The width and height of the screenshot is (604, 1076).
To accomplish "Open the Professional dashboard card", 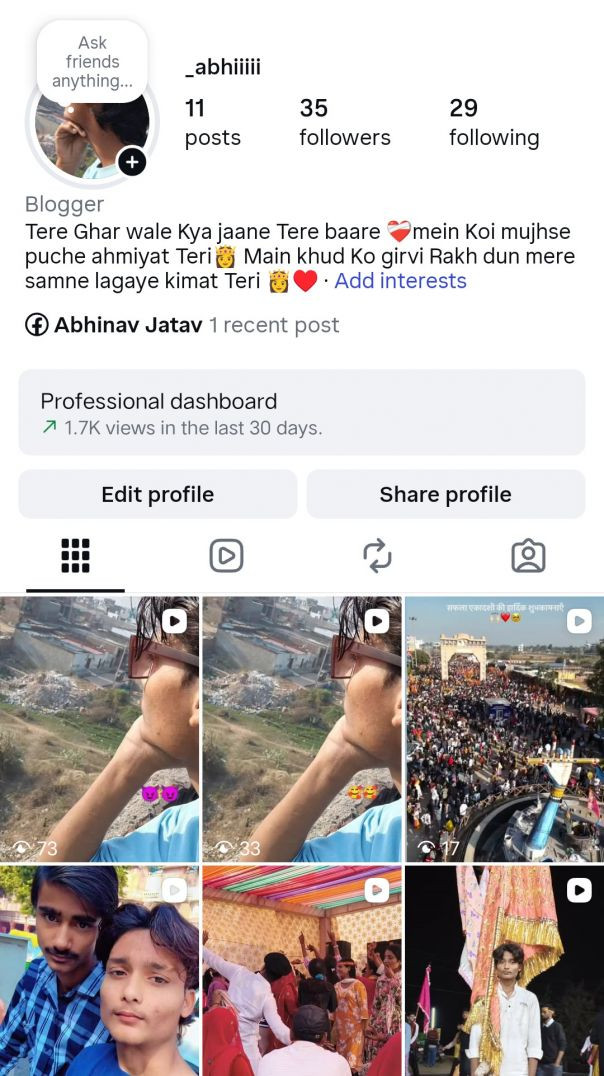I will [301, 413].
